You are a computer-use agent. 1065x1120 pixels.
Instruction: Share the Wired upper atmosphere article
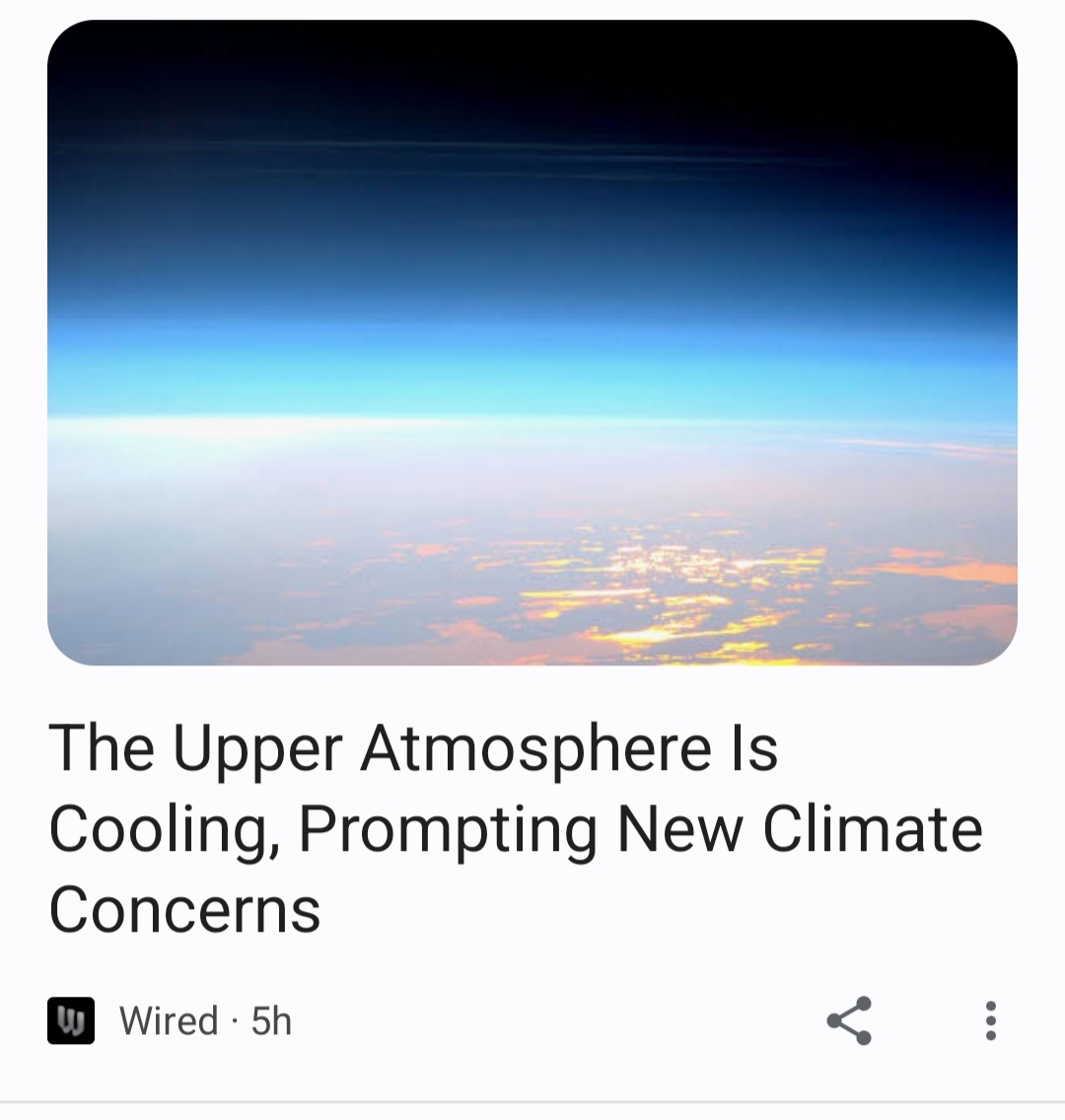849,1020
